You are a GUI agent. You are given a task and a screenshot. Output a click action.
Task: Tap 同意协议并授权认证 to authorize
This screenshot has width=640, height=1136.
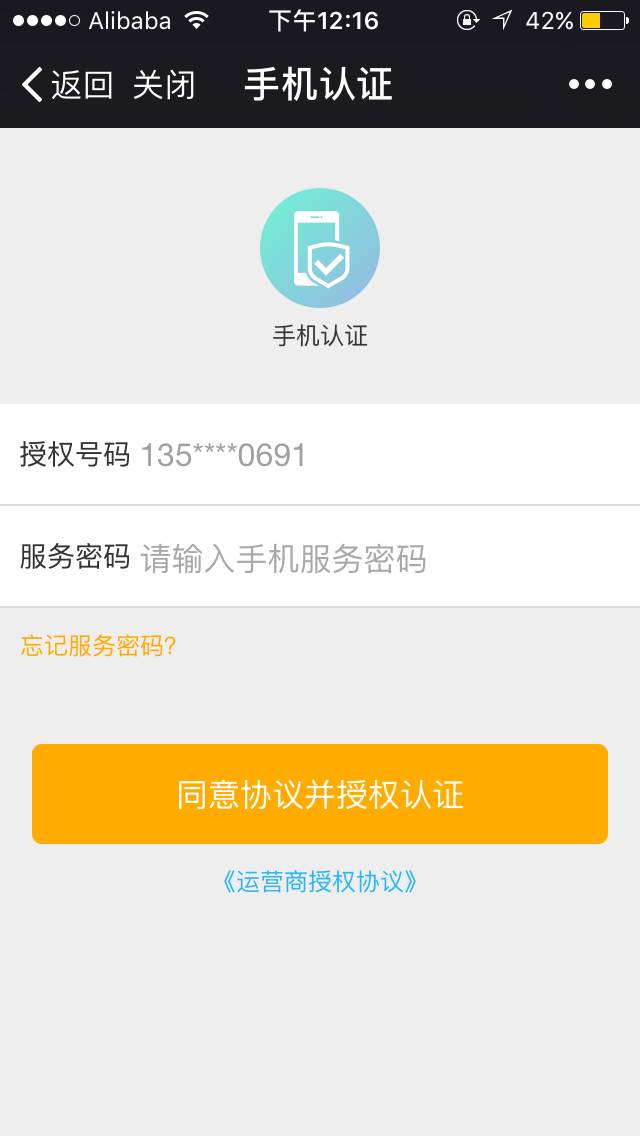pos(320,794)
